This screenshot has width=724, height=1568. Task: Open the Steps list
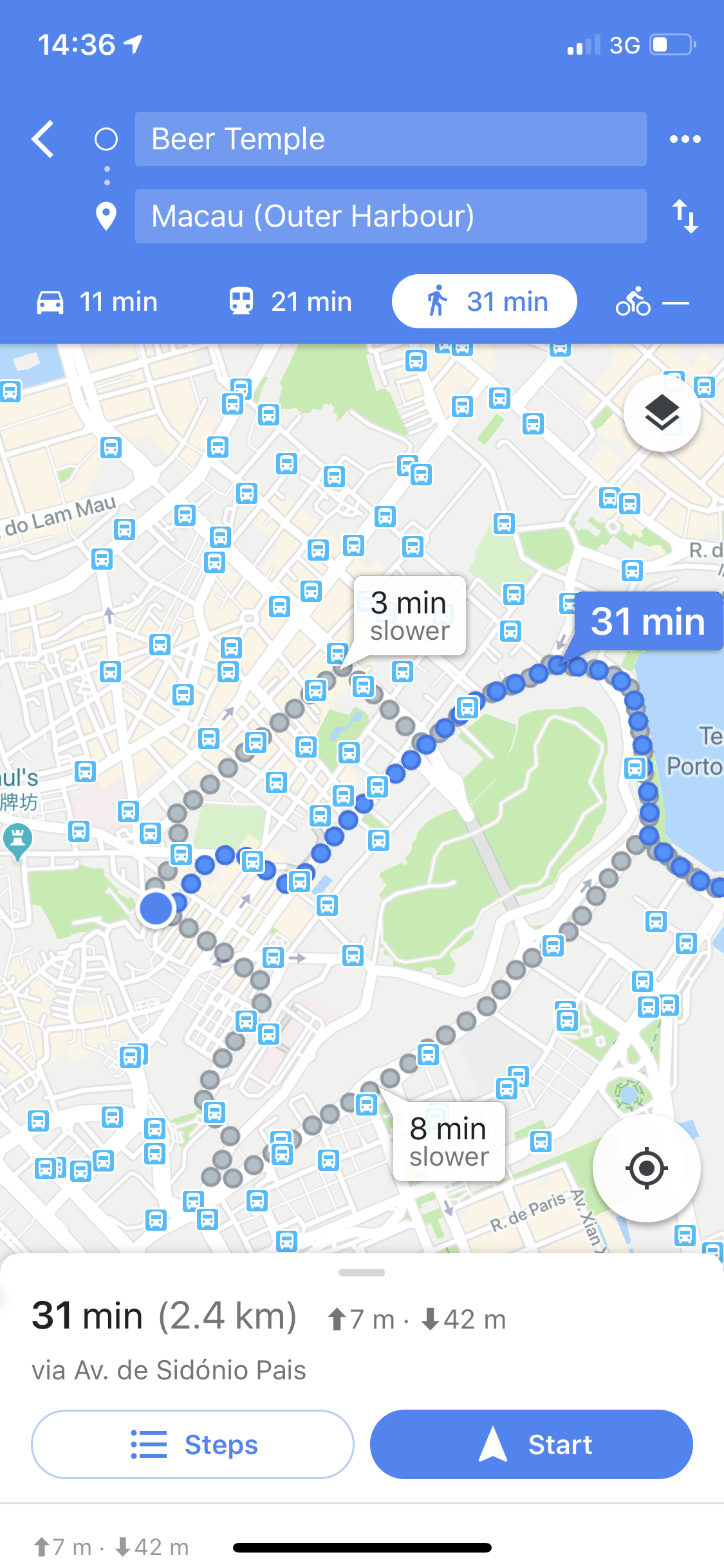192,1444
